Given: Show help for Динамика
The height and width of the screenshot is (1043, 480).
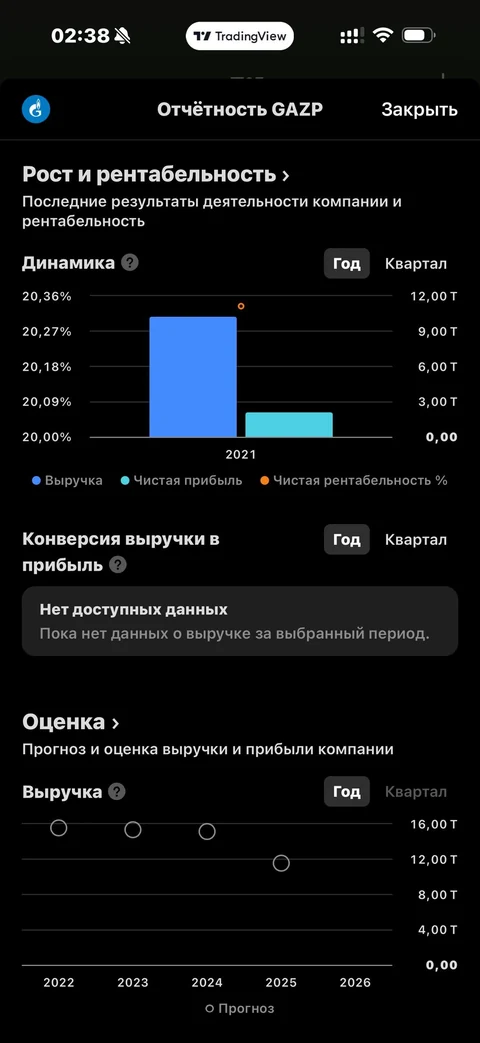Looking at the screenshot, I should click(130, 263).
